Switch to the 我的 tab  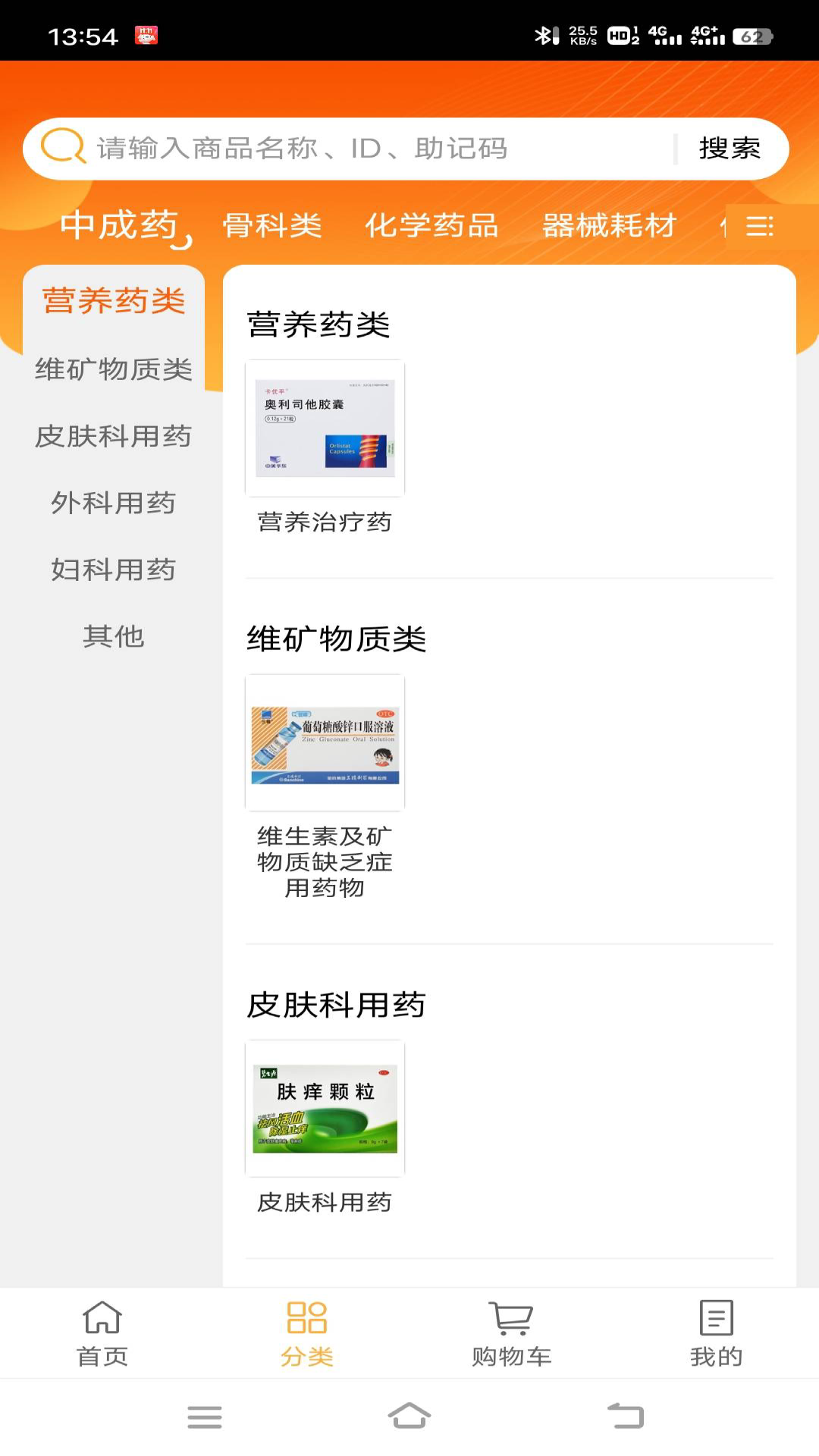click(716, 1333)
